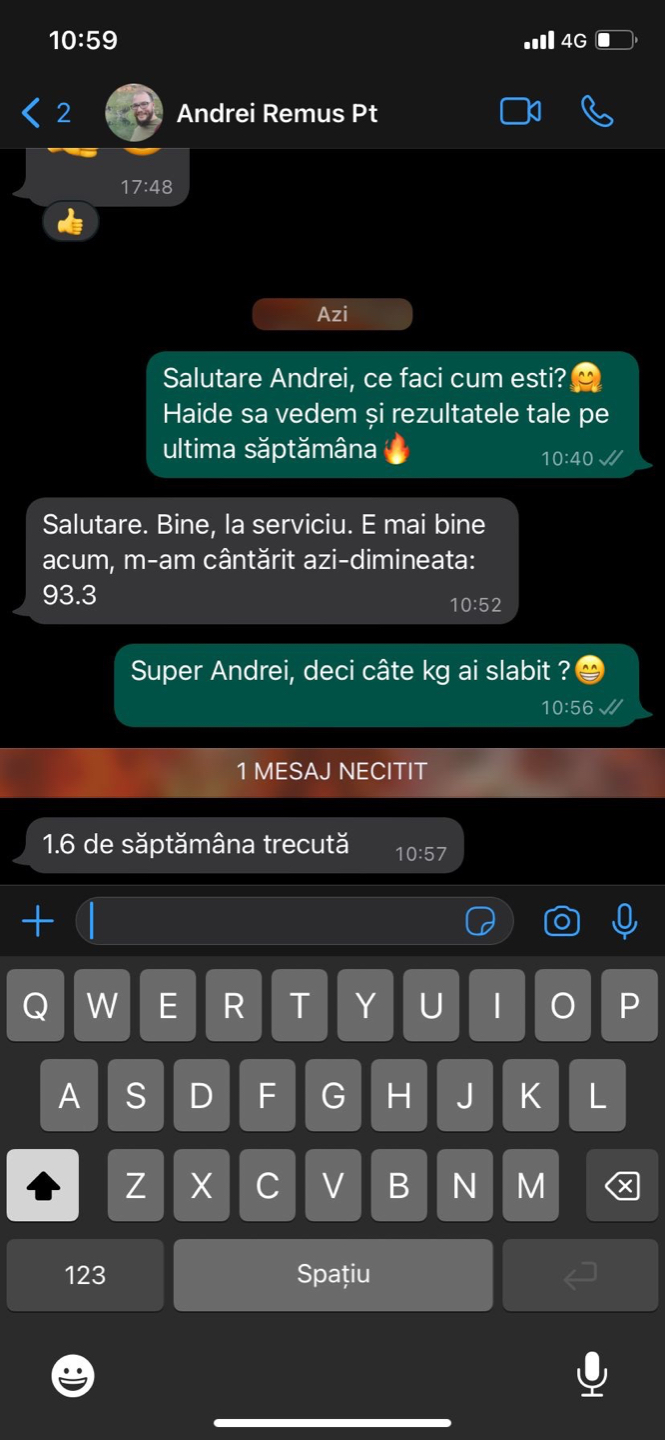This screenshot has width=665, height=1440.
Task: Open the attachment plus menu
Action: pyautogui.click(x=38, y=921)
